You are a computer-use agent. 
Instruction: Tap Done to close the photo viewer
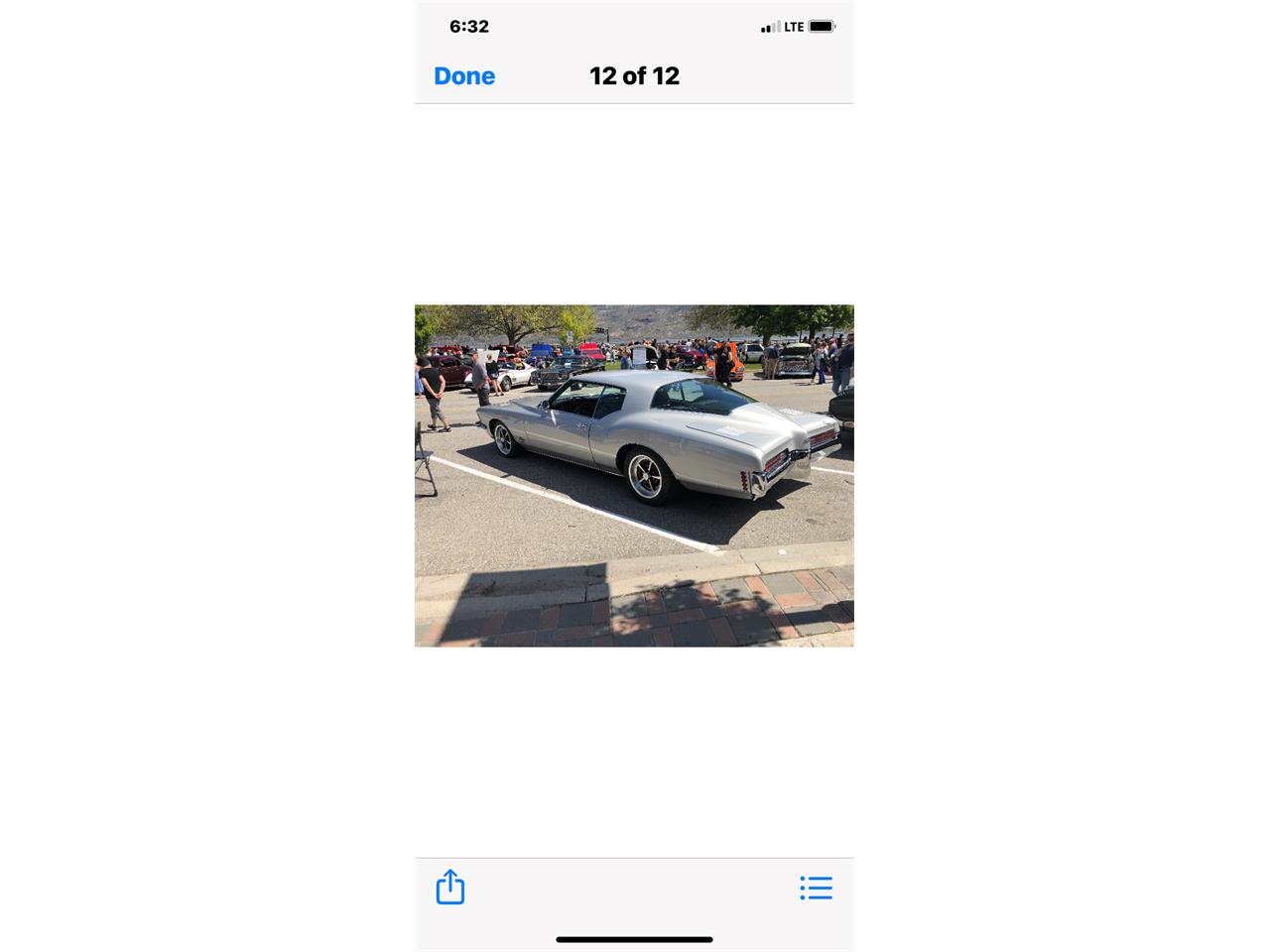coord(464,76)
